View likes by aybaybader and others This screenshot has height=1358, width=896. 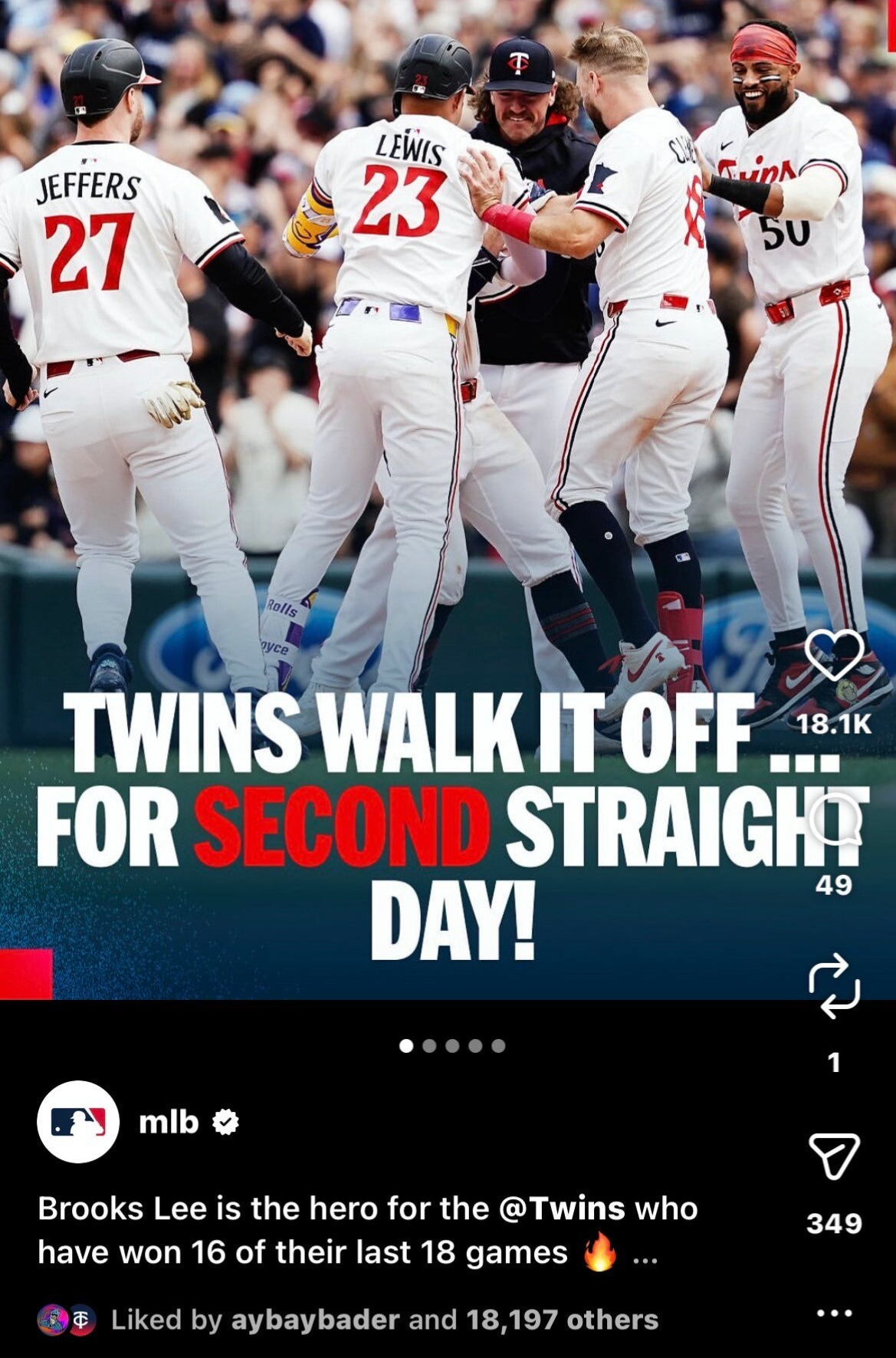pos(384,1320)
